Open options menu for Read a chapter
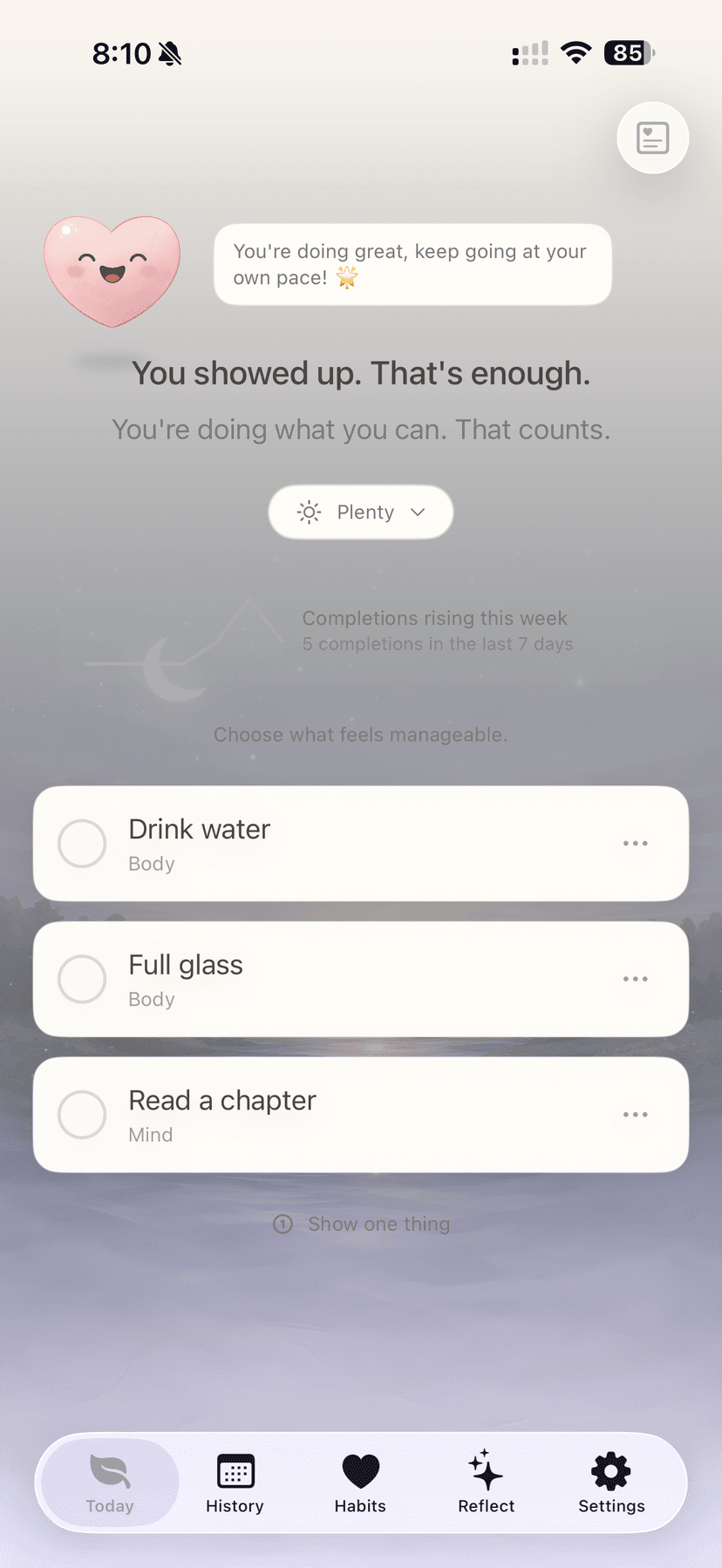This screenshot has height=1568, width=722. point(636,1114)
